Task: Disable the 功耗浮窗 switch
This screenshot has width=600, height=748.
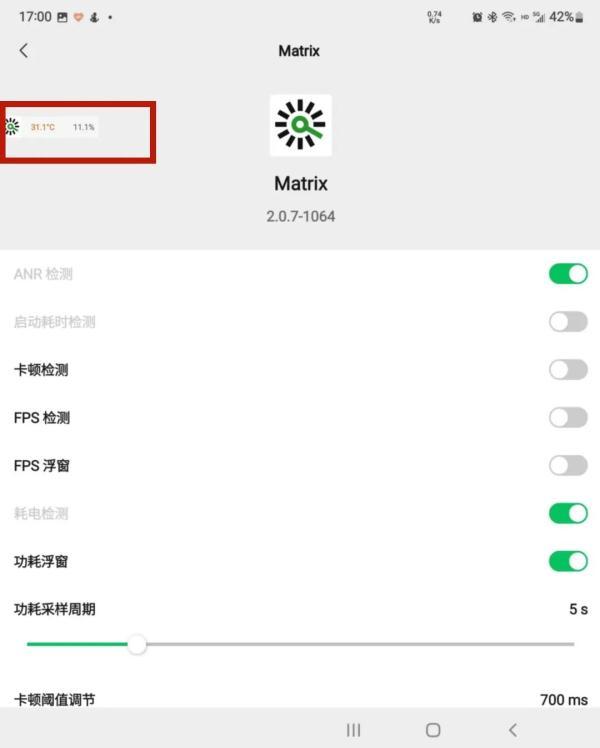Action: [x=567, y=562]
